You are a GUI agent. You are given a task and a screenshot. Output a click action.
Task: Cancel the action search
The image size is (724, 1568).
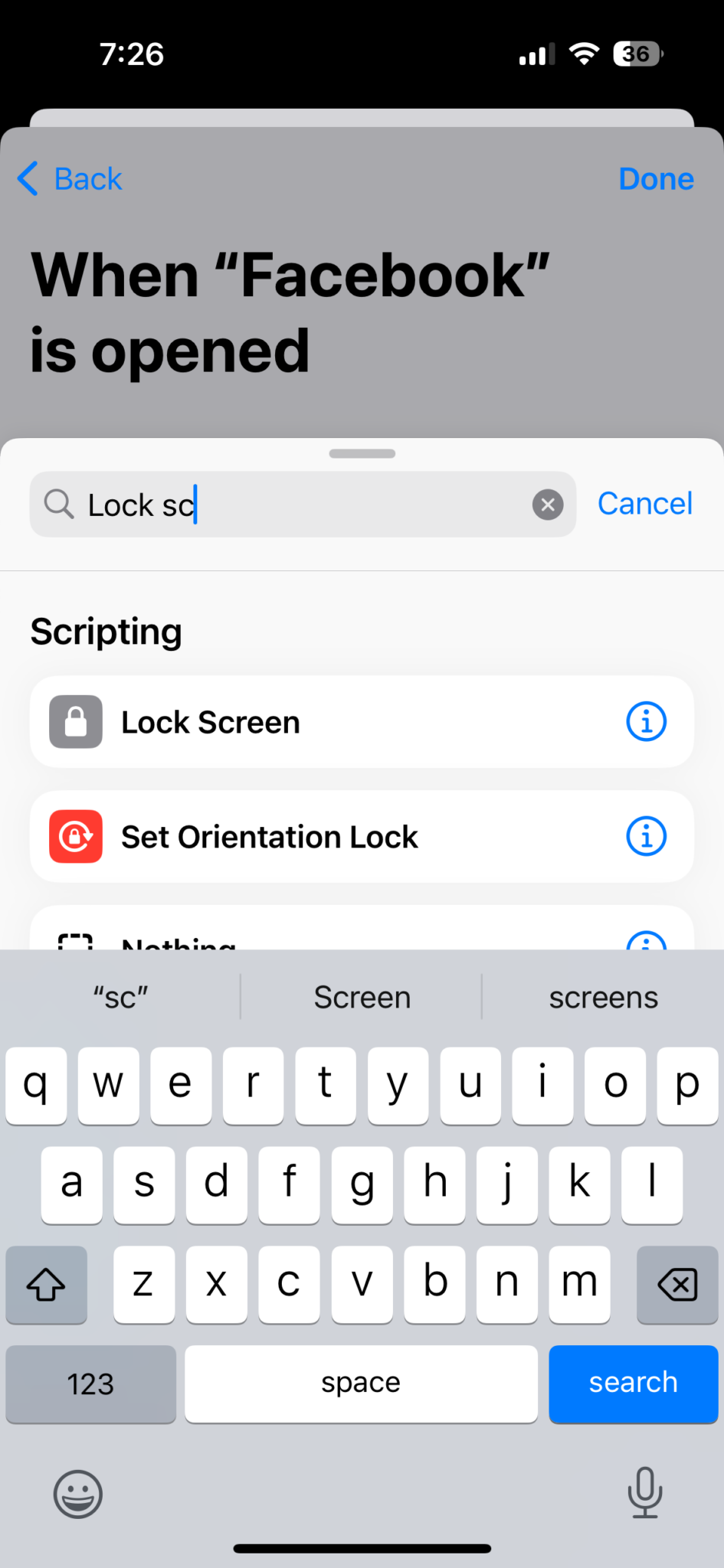coord(644,504)
